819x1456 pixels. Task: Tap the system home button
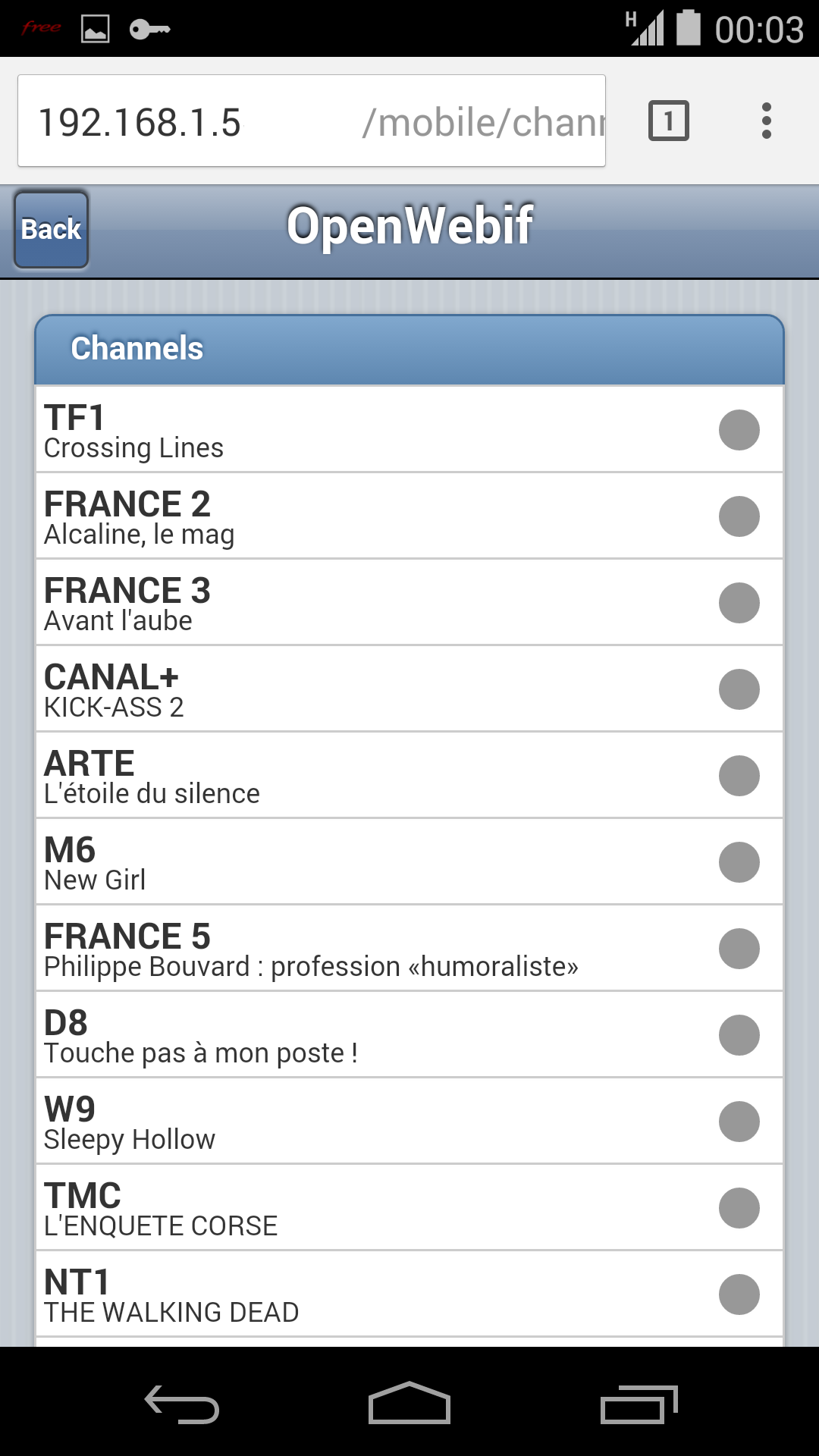coord(409,1403)
